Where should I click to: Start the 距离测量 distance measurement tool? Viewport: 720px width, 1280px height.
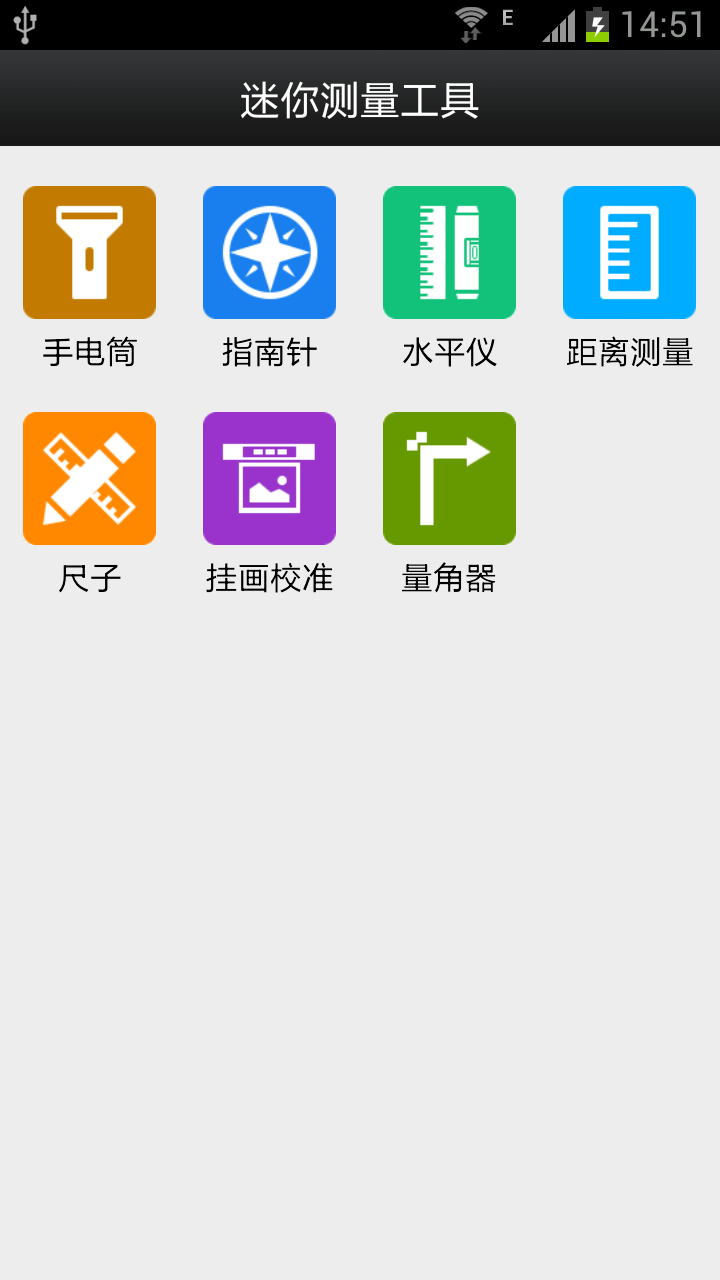coord(629,251)
